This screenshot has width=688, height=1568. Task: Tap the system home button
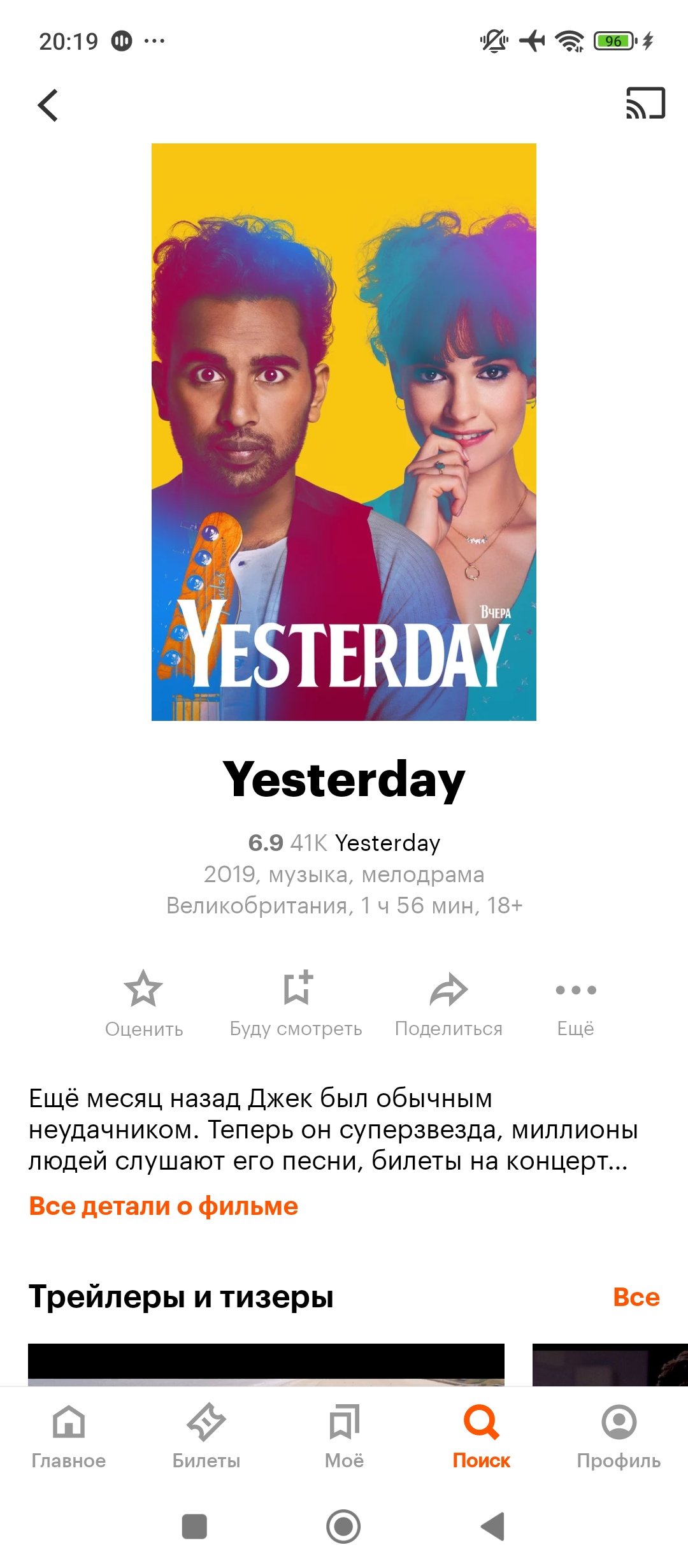tap(343, 1527)
